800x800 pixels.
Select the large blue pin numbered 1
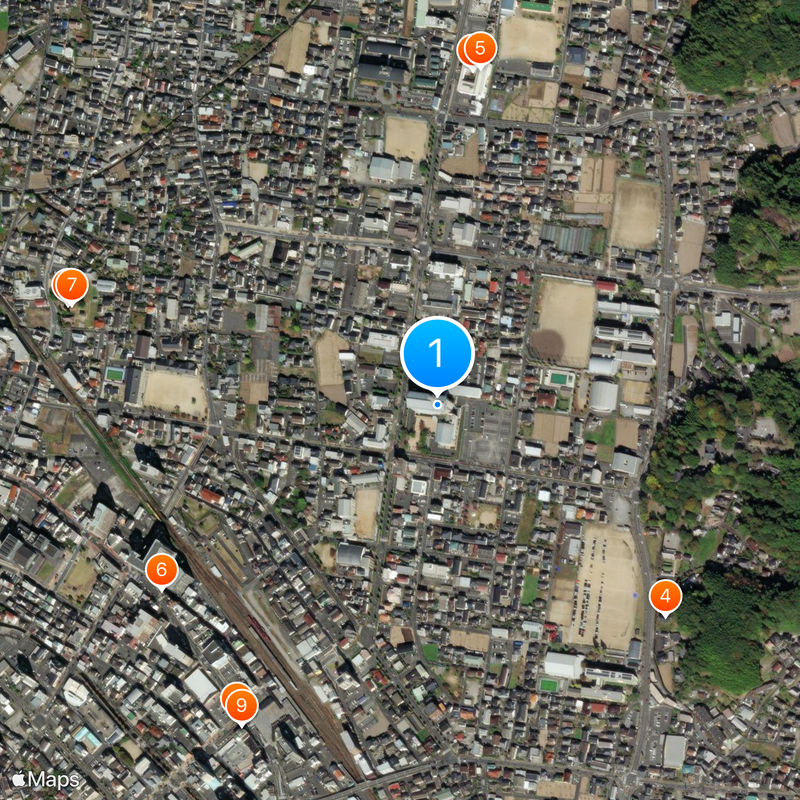[437, 353]
